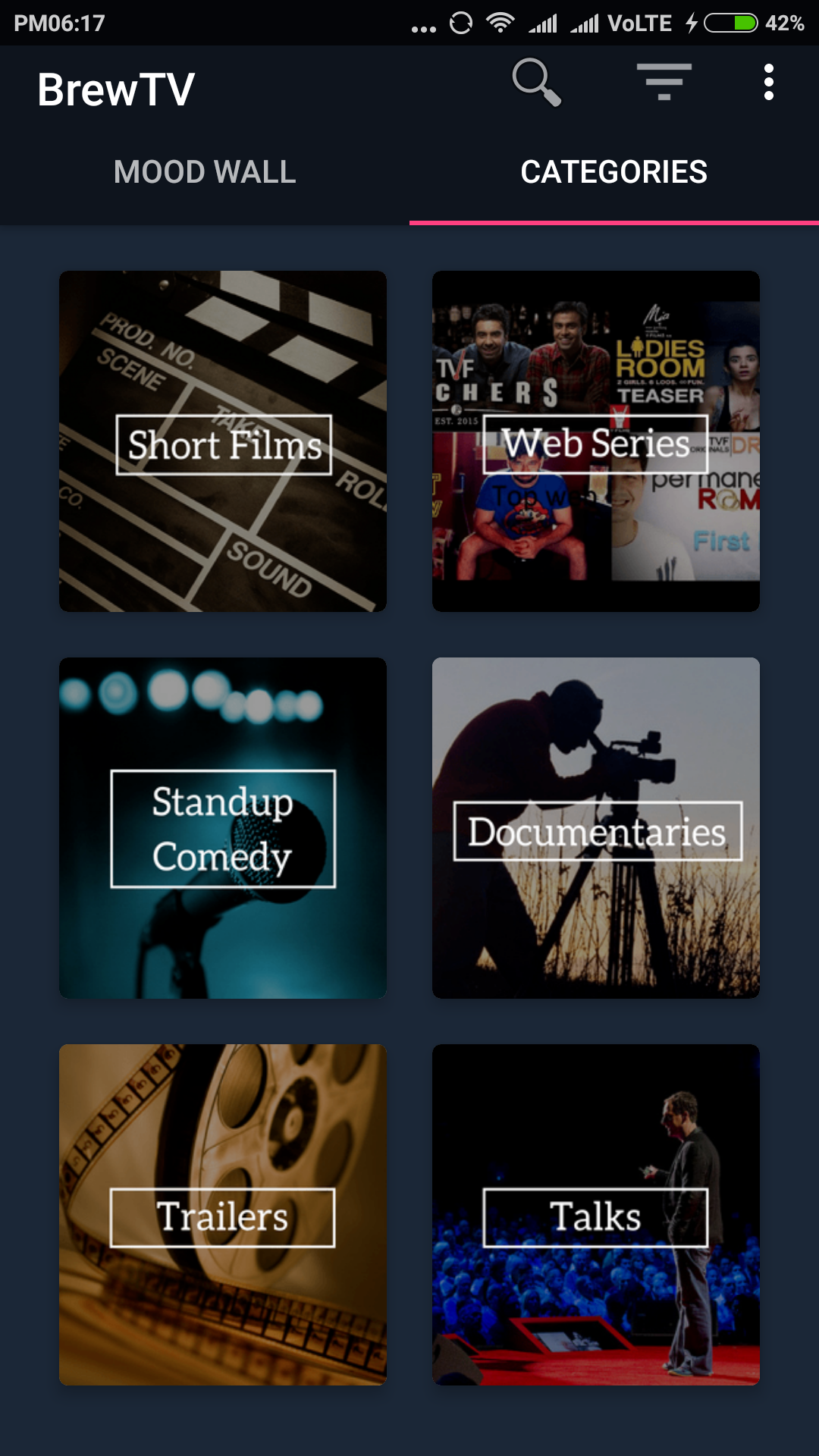
Task: Browse Standup Comedy videos
Action: 222,830
